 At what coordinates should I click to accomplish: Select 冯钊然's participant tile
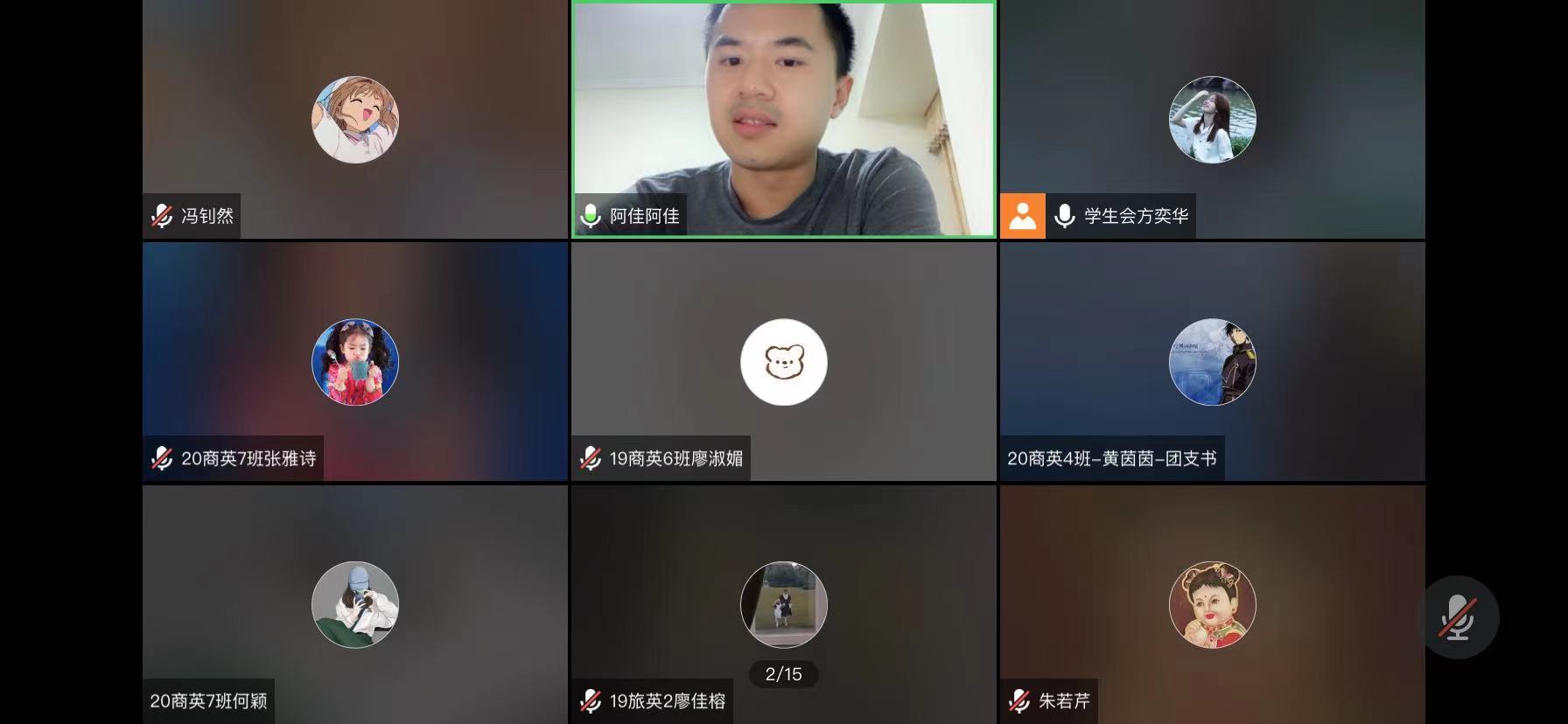coord(355,119)
